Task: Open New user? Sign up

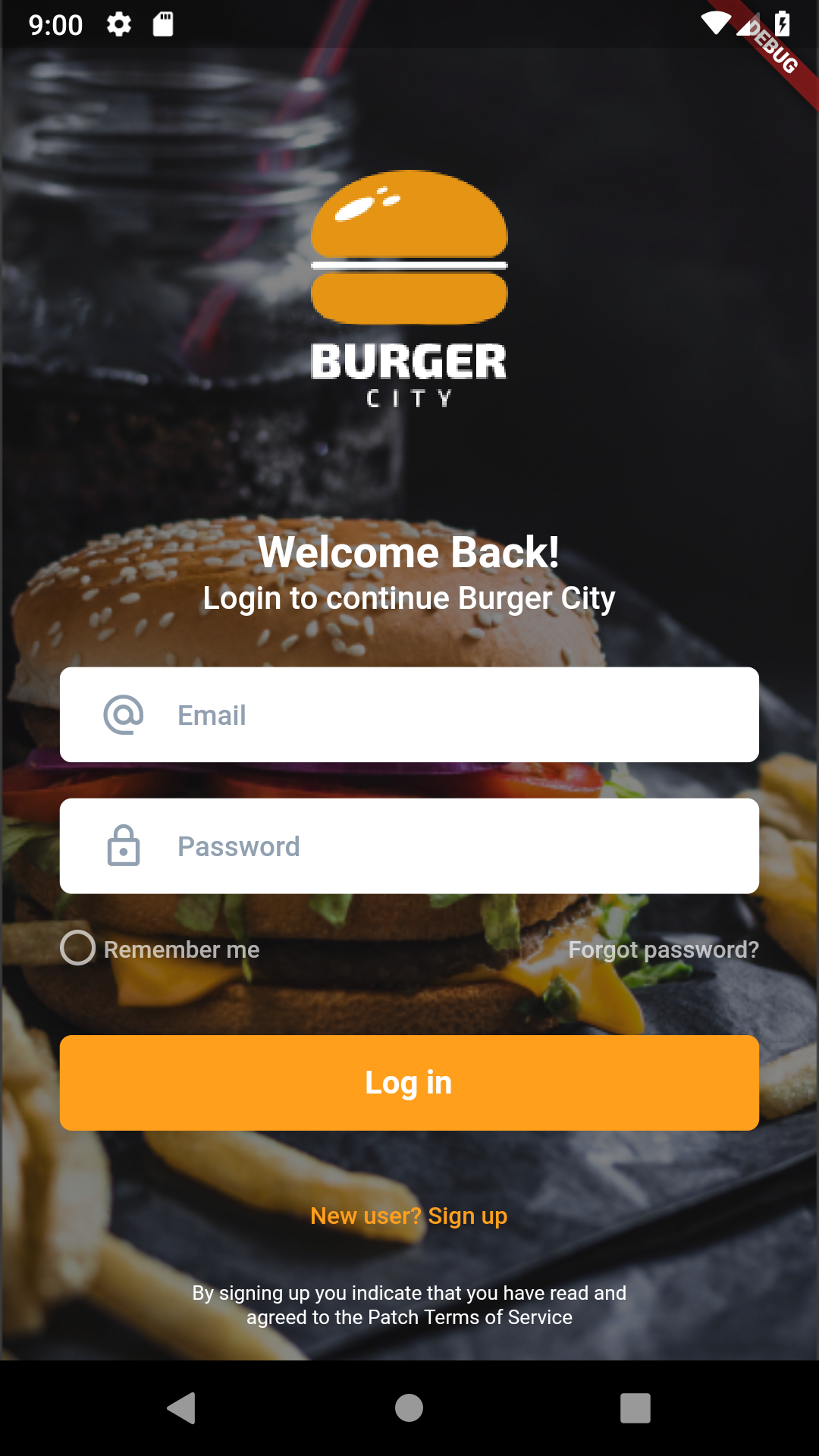Action: [409, 1216]
